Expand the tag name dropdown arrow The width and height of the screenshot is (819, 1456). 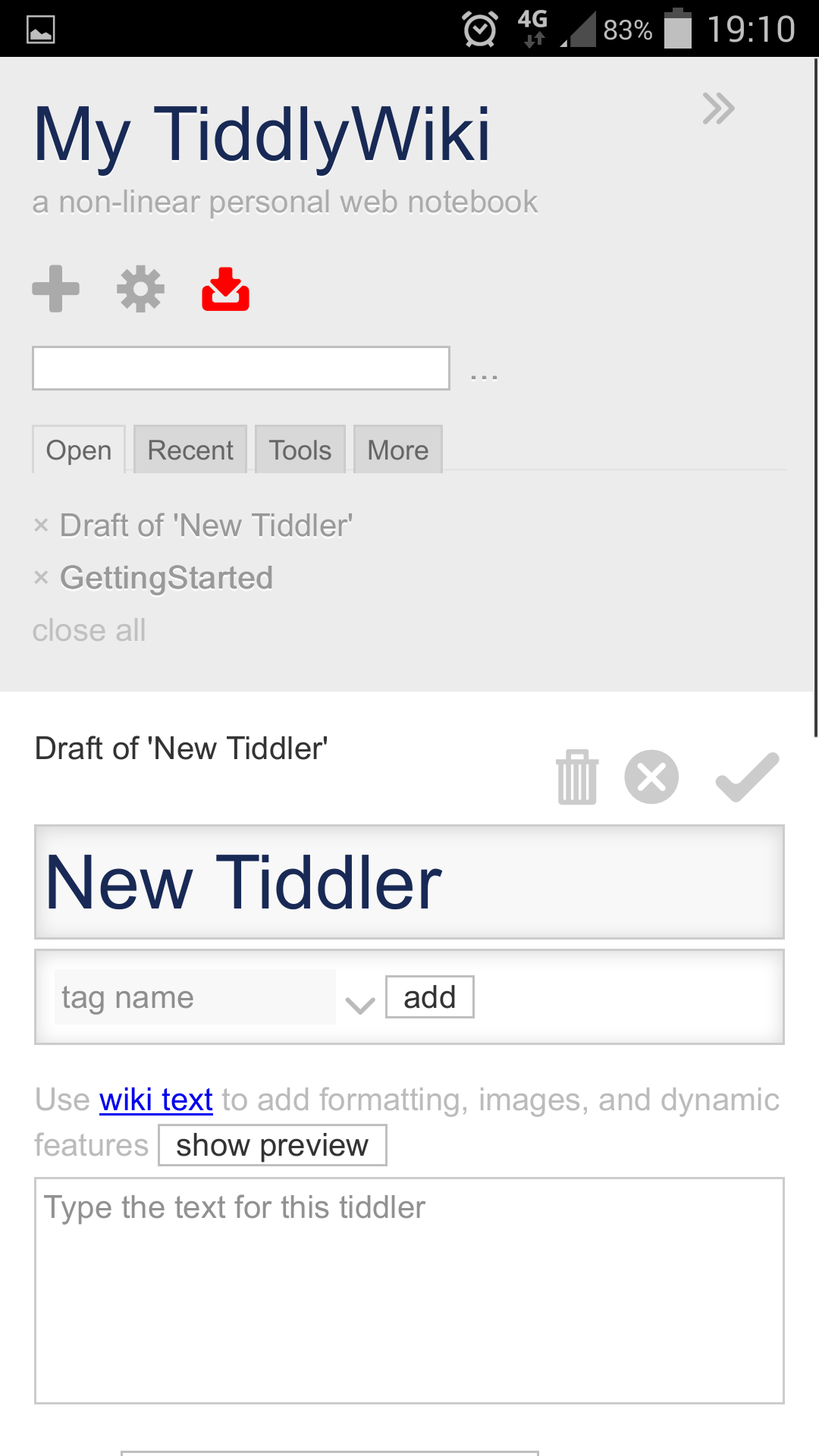359,1004
